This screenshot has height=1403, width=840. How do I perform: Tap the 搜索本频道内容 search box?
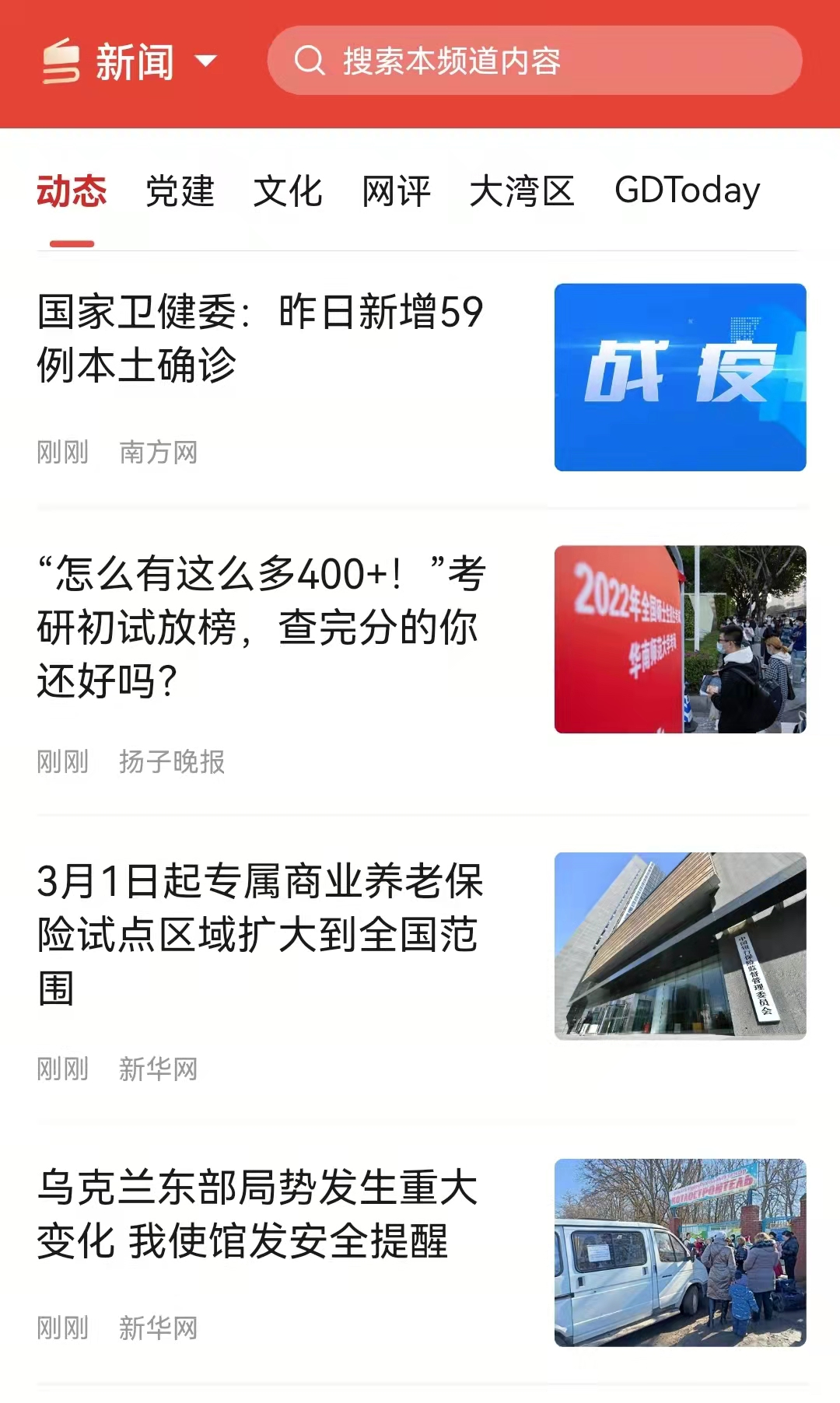tap(534, 61)
